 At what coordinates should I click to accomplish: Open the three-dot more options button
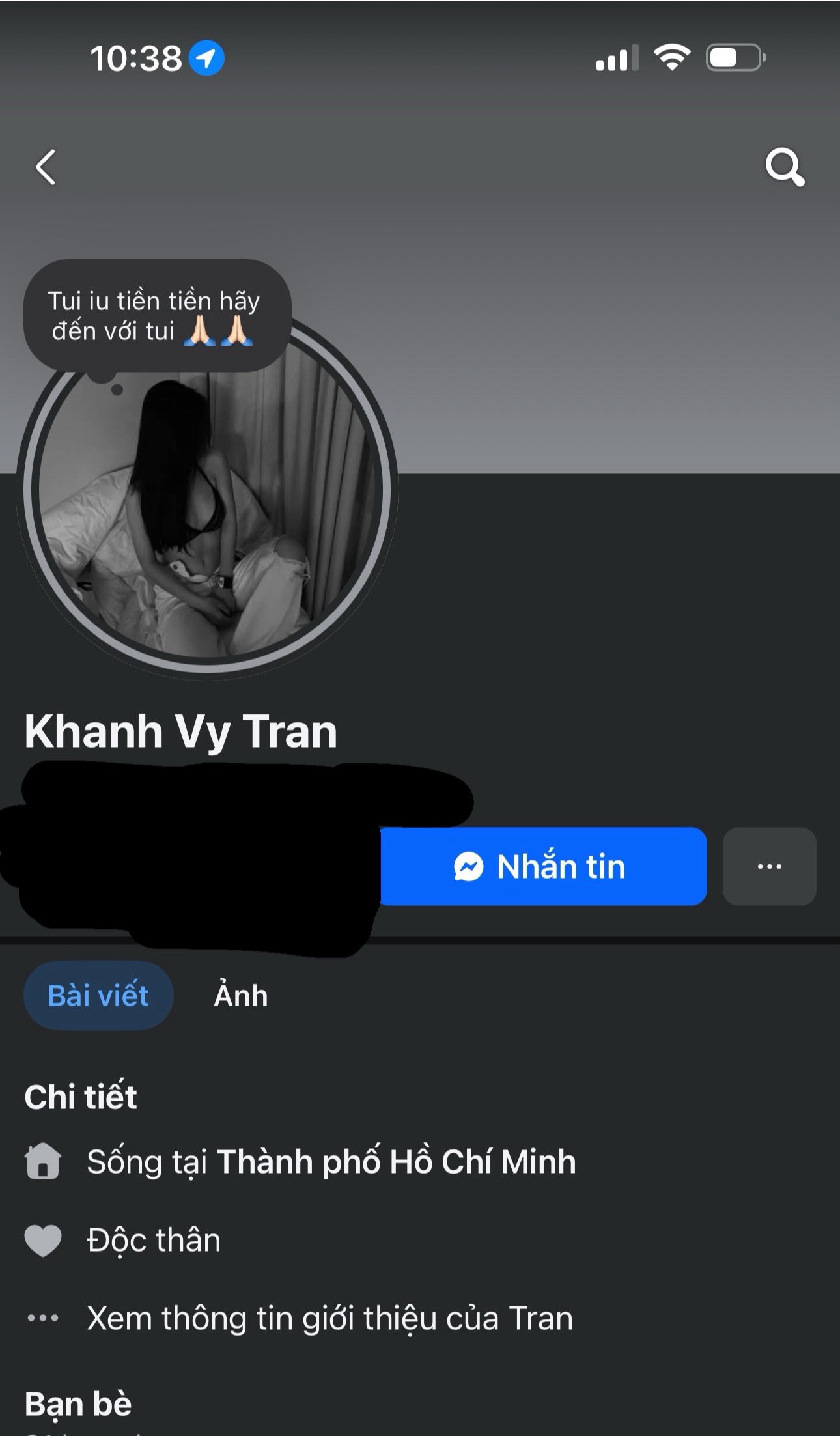point(769,866)
